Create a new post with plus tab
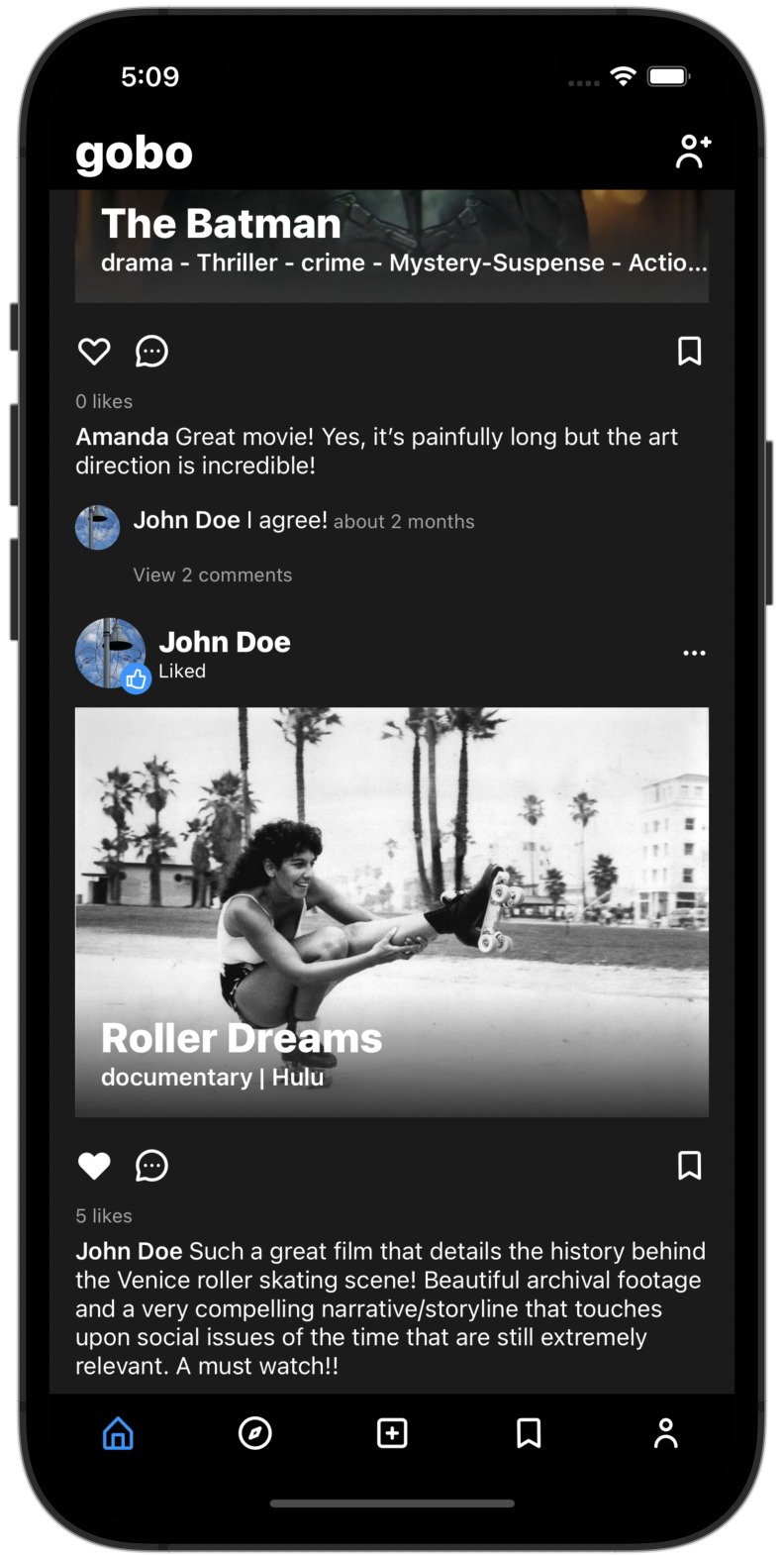Screen dimensions: 784x1556 [392, 1433]
